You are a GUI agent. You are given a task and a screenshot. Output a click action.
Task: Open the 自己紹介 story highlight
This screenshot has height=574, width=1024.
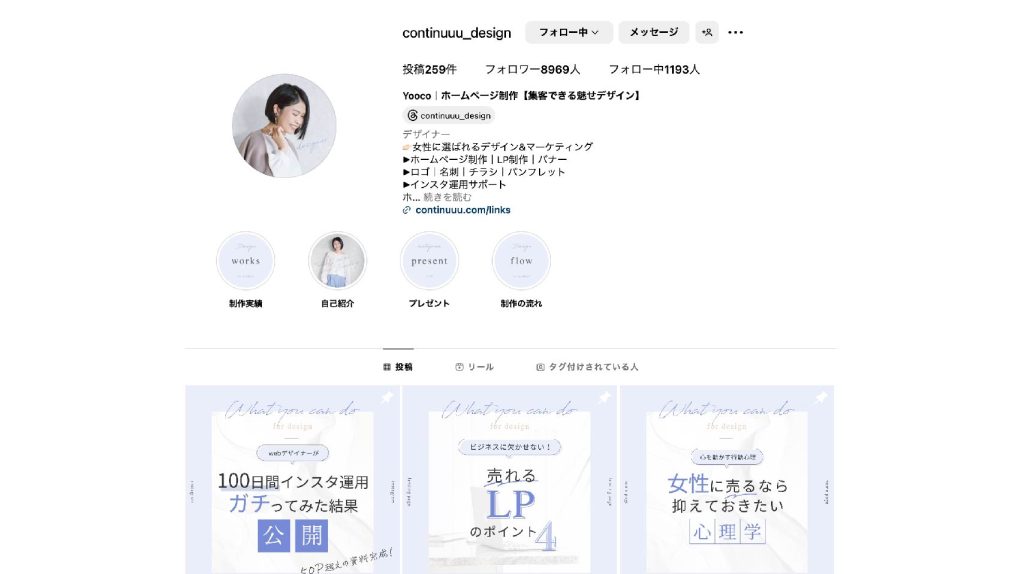(x=338, y=261)
